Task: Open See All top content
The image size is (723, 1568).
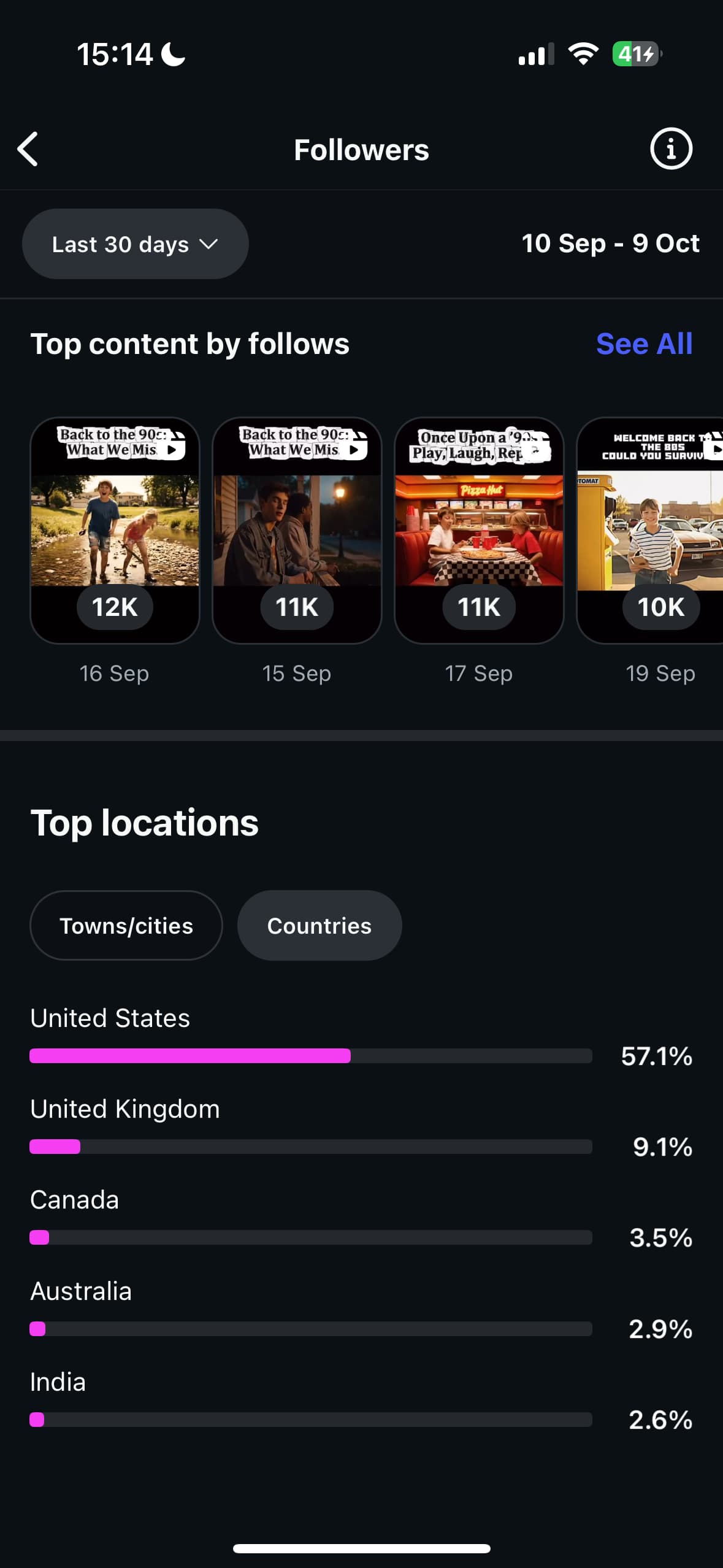Action: tap(644, 344)
